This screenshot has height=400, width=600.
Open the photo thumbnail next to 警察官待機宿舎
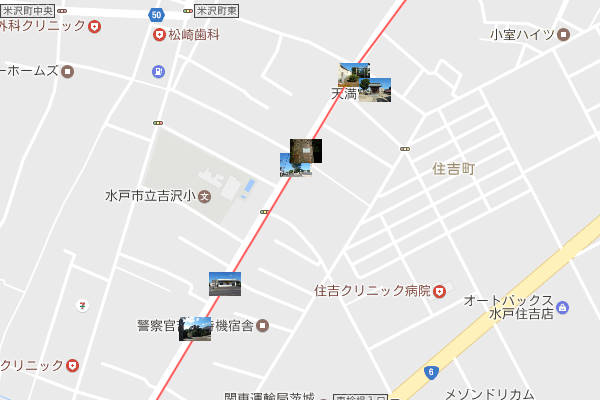click(x=195, y=329)
